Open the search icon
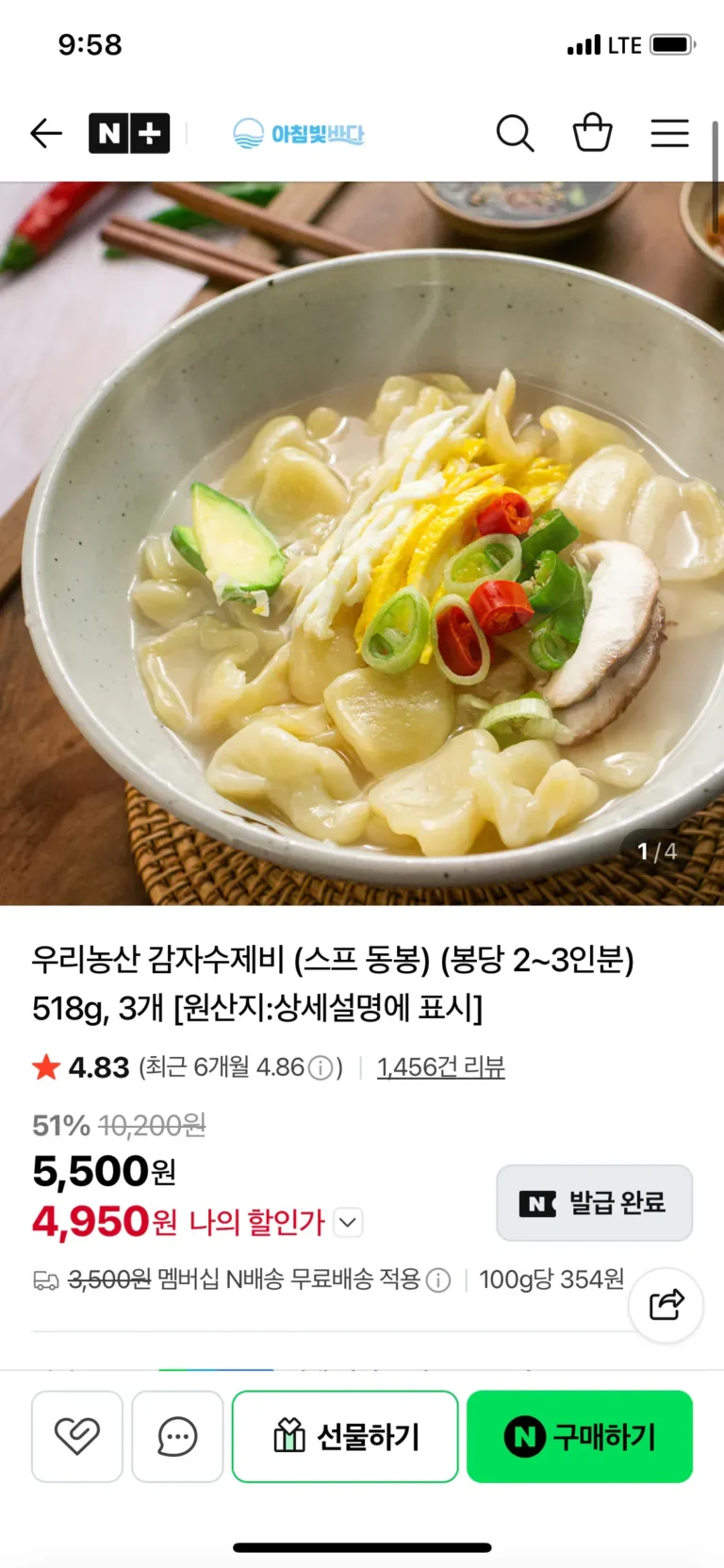 pos(515,134)
